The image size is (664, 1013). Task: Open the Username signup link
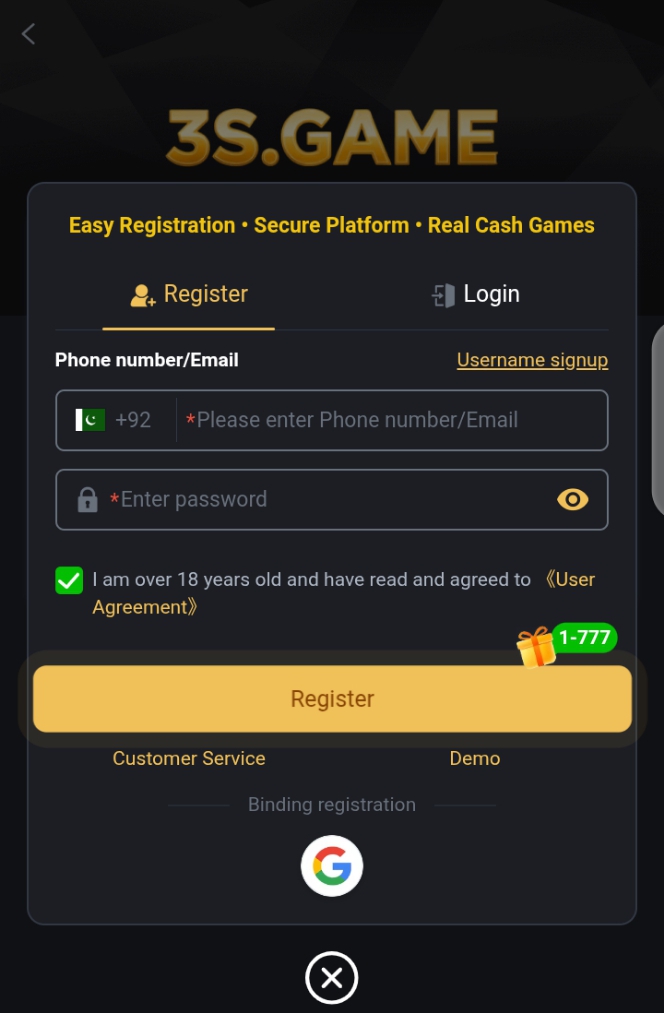[532, 360]
